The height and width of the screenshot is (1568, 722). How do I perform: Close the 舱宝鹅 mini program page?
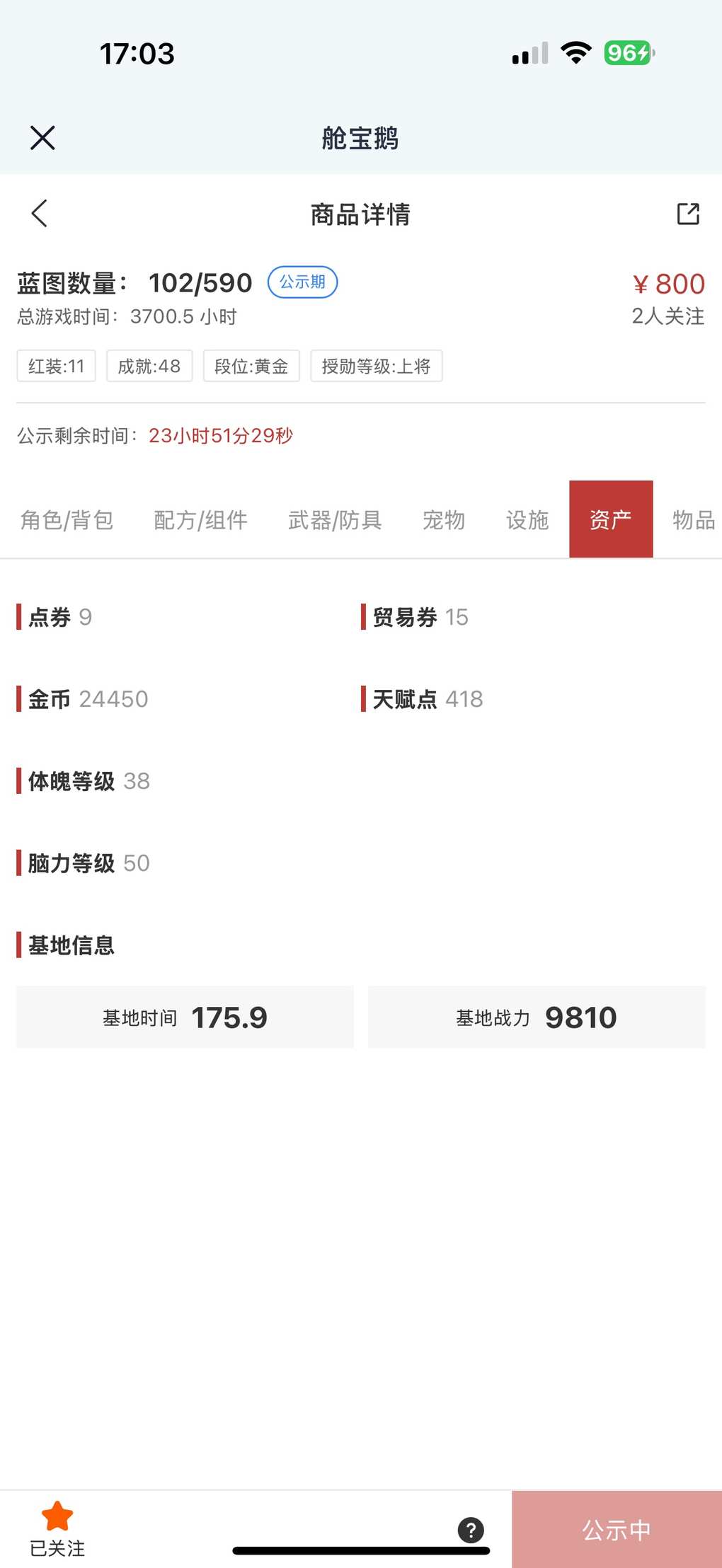pos(42,138)
